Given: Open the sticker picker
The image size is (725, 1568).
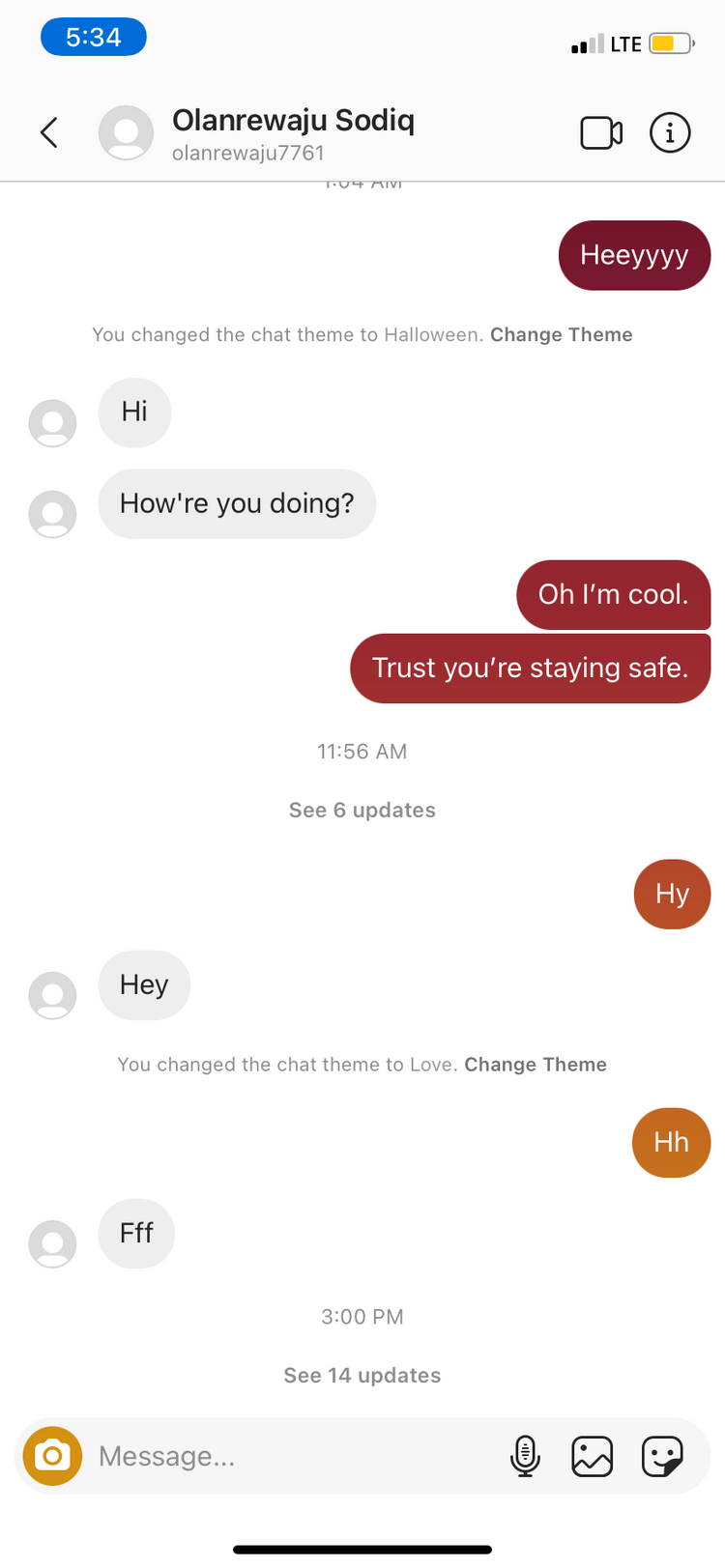Looking at the screenshot, I should [x=662, y=1456].
